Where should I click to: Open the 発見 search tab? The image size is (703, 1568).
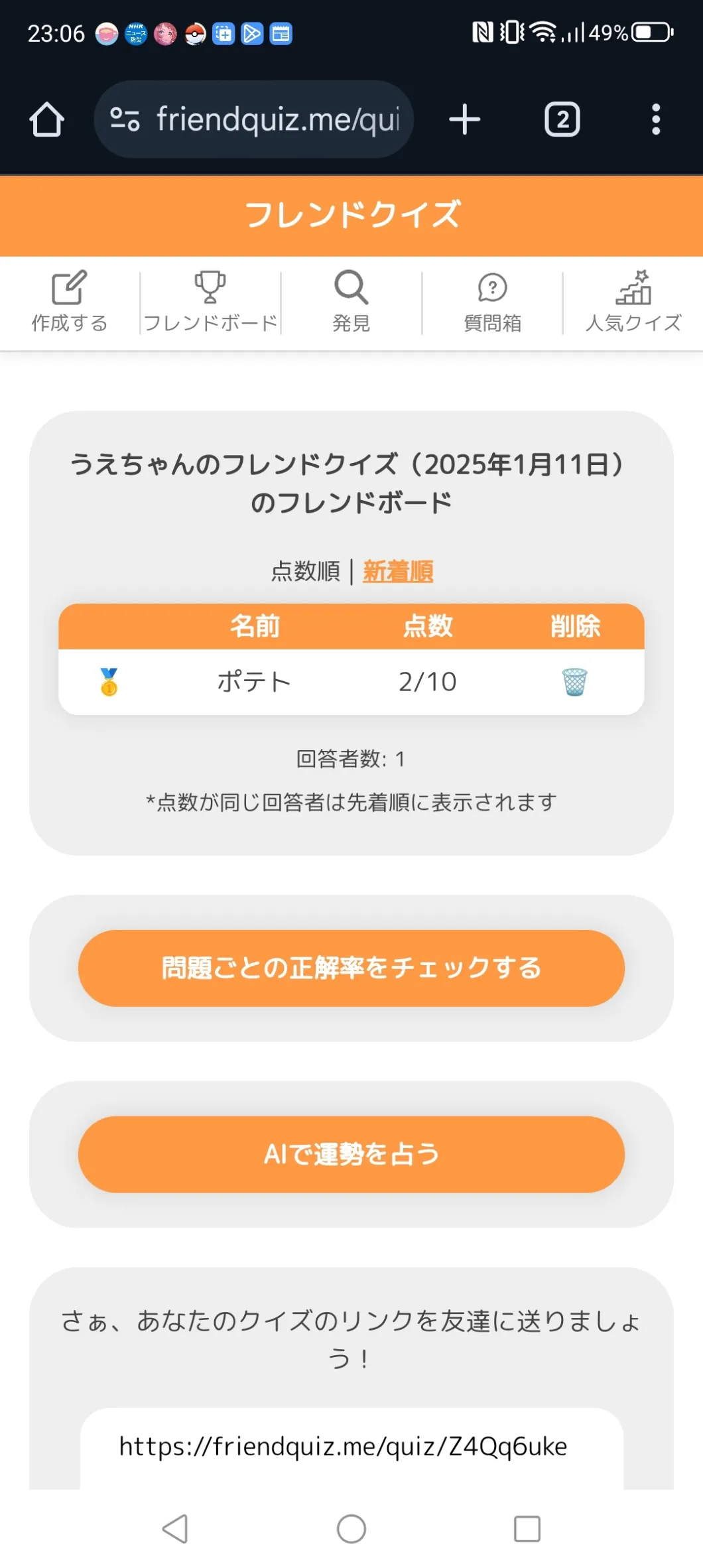[x=351, y=302]
